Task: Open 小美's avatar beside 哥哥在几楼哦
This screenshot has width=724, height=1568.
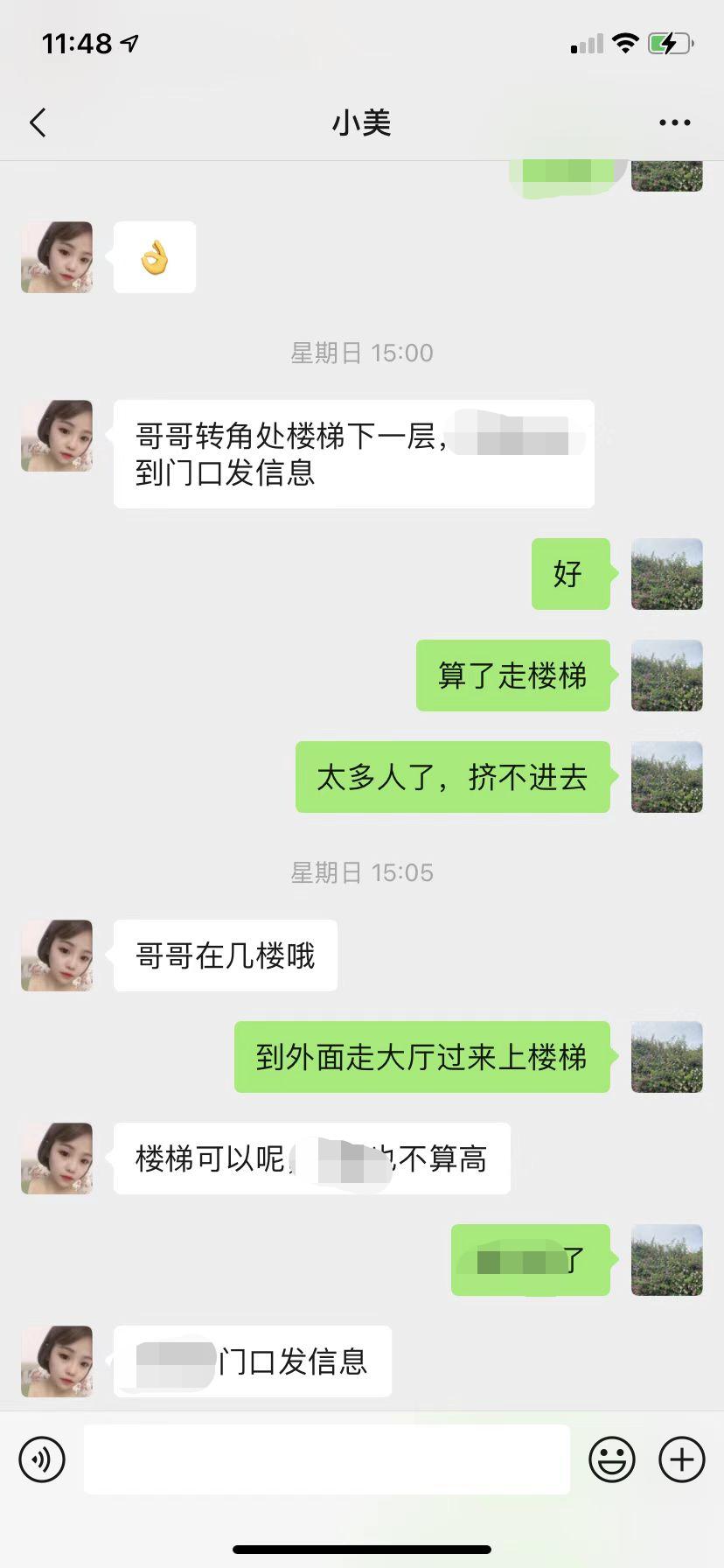Action: (57, 955)
